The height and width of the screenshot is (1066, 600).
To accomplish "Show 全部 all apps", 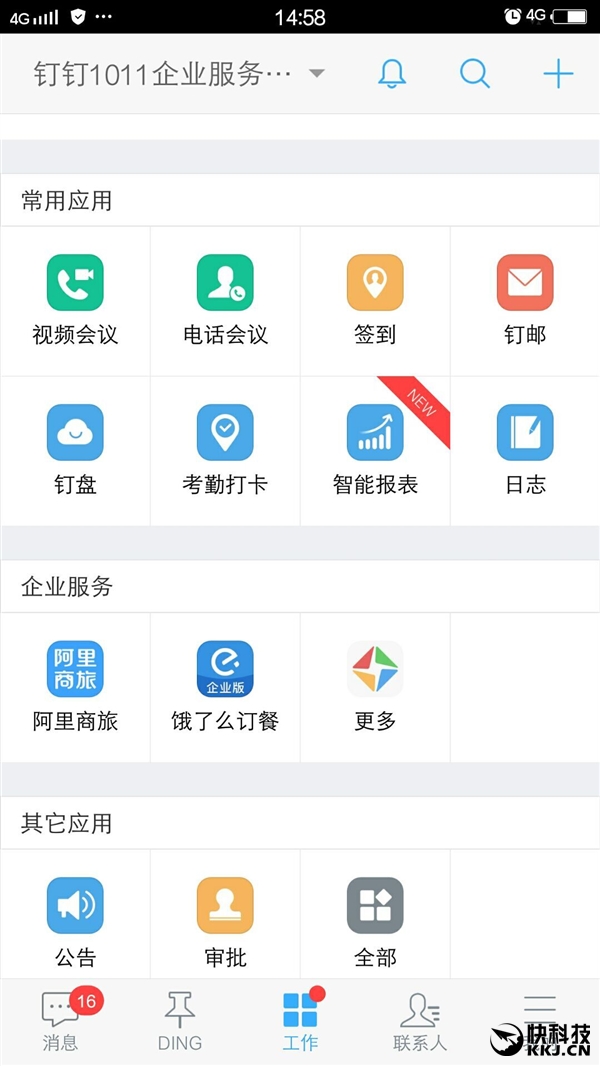I will point(375,922).
